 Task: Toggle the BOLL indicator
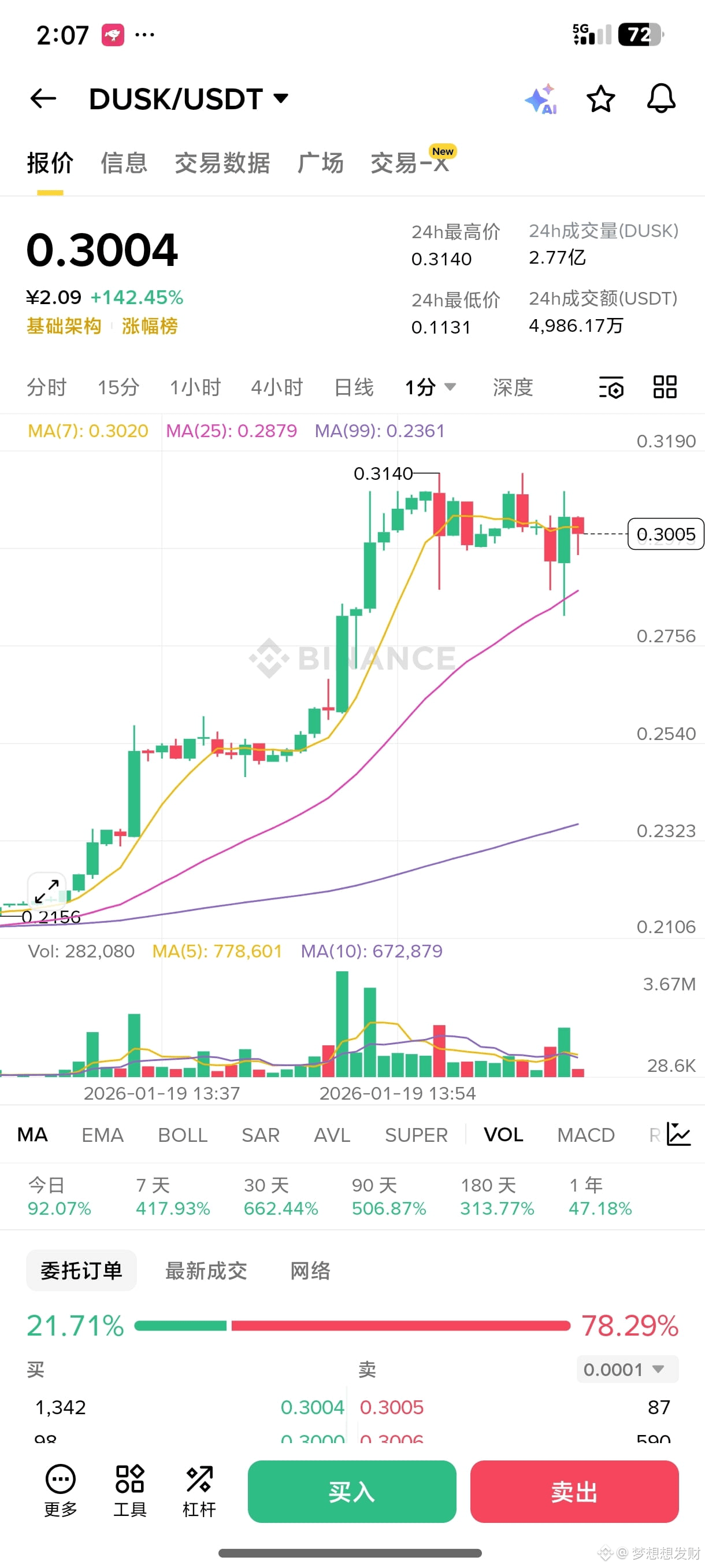click(x=183, y=1134)
